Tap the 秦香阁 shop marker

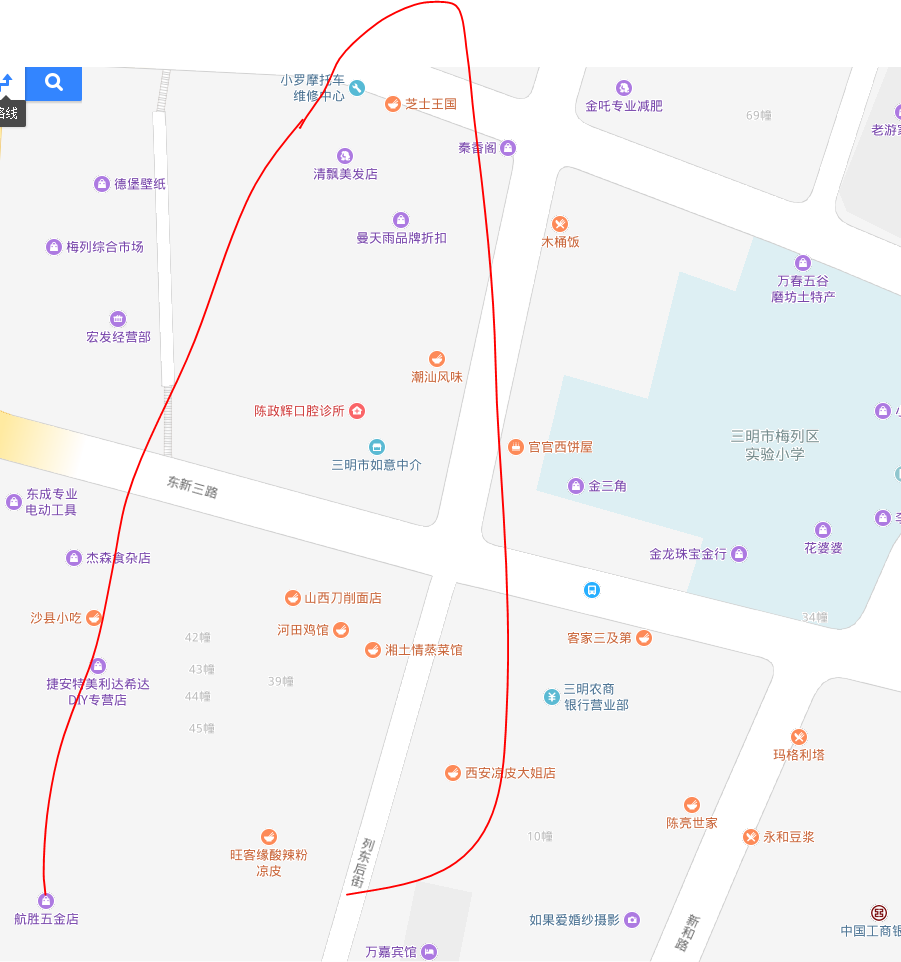coord(508,148)
